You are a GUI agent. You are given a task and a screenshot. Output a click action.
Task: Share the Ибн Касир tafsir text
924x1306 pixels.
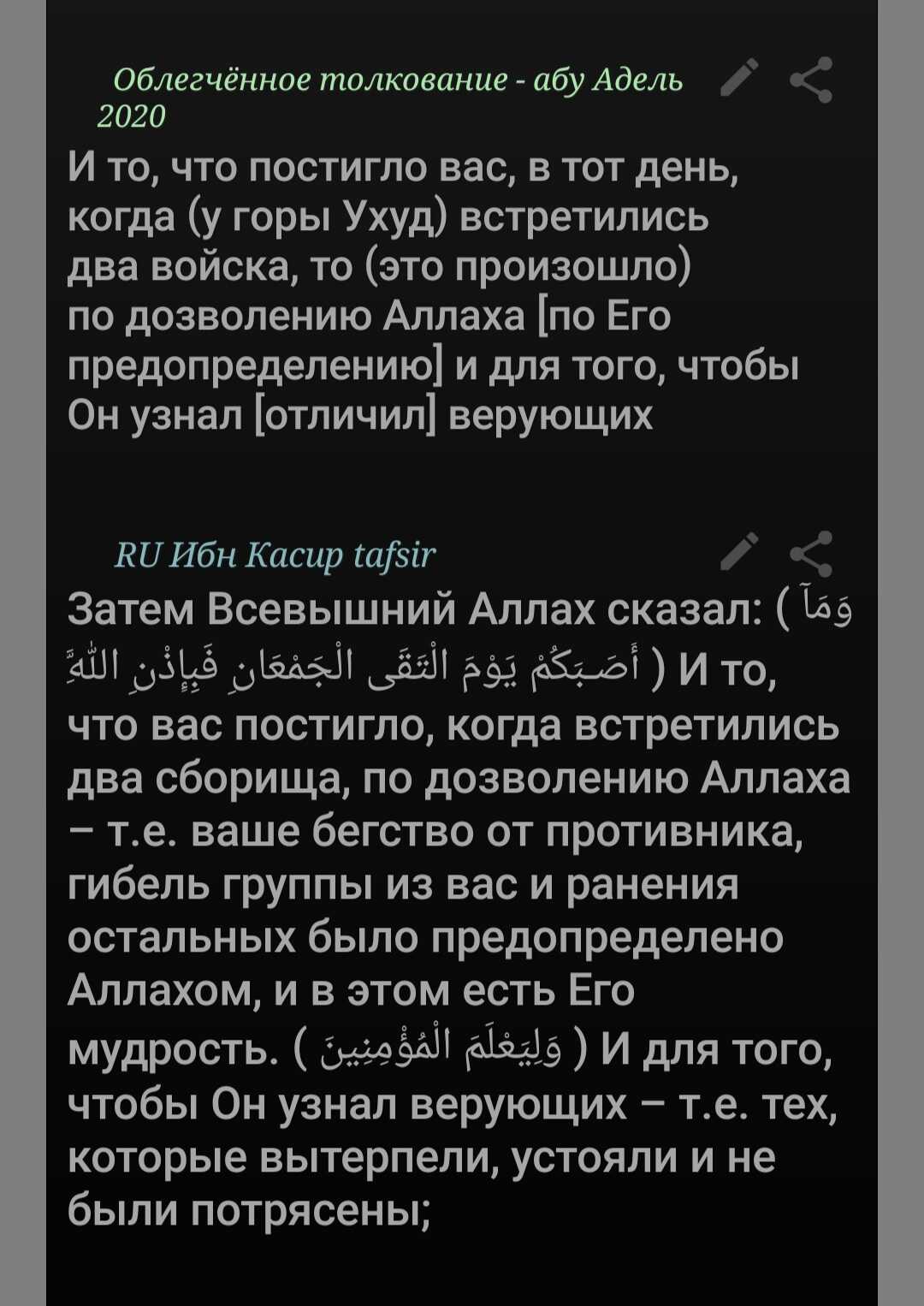point(811,553)
